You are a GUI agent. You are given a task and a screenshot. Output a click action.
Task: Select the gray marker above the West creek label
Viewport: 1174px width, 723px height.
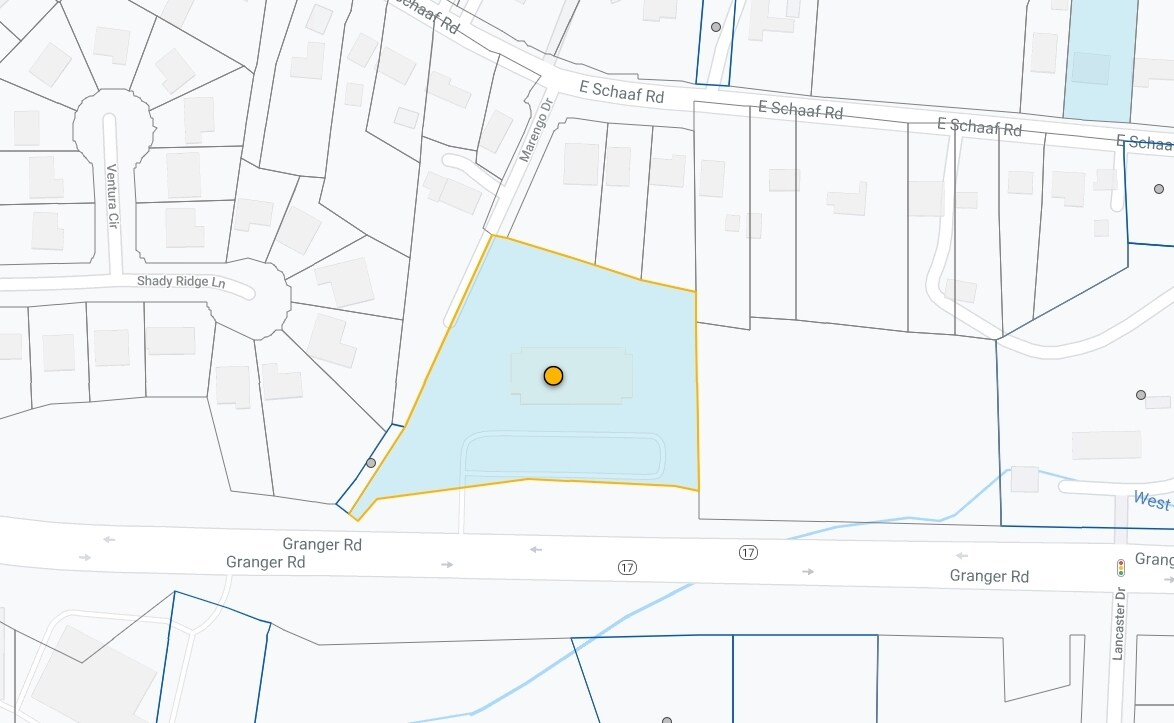click(x=1141, y=395)
